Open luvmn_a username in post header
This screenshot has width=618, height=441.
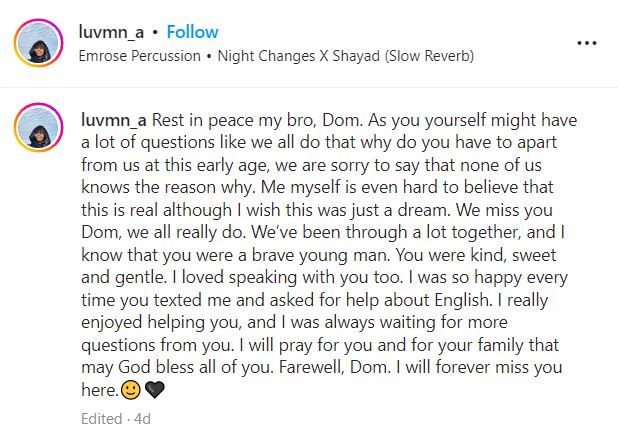[111, 32]
